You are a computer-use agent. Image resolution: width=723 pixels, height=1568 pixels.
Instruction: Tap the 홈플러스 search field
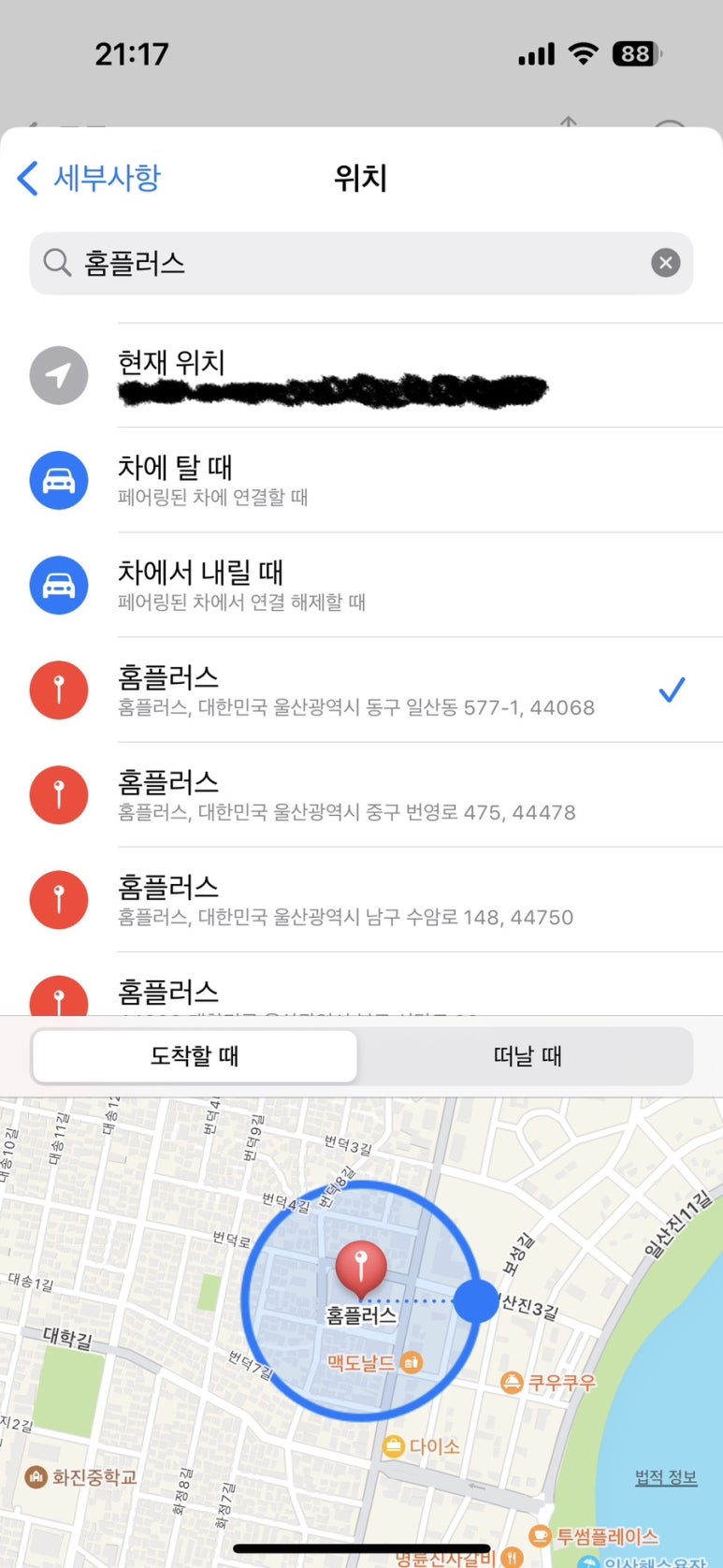[361, 263]
